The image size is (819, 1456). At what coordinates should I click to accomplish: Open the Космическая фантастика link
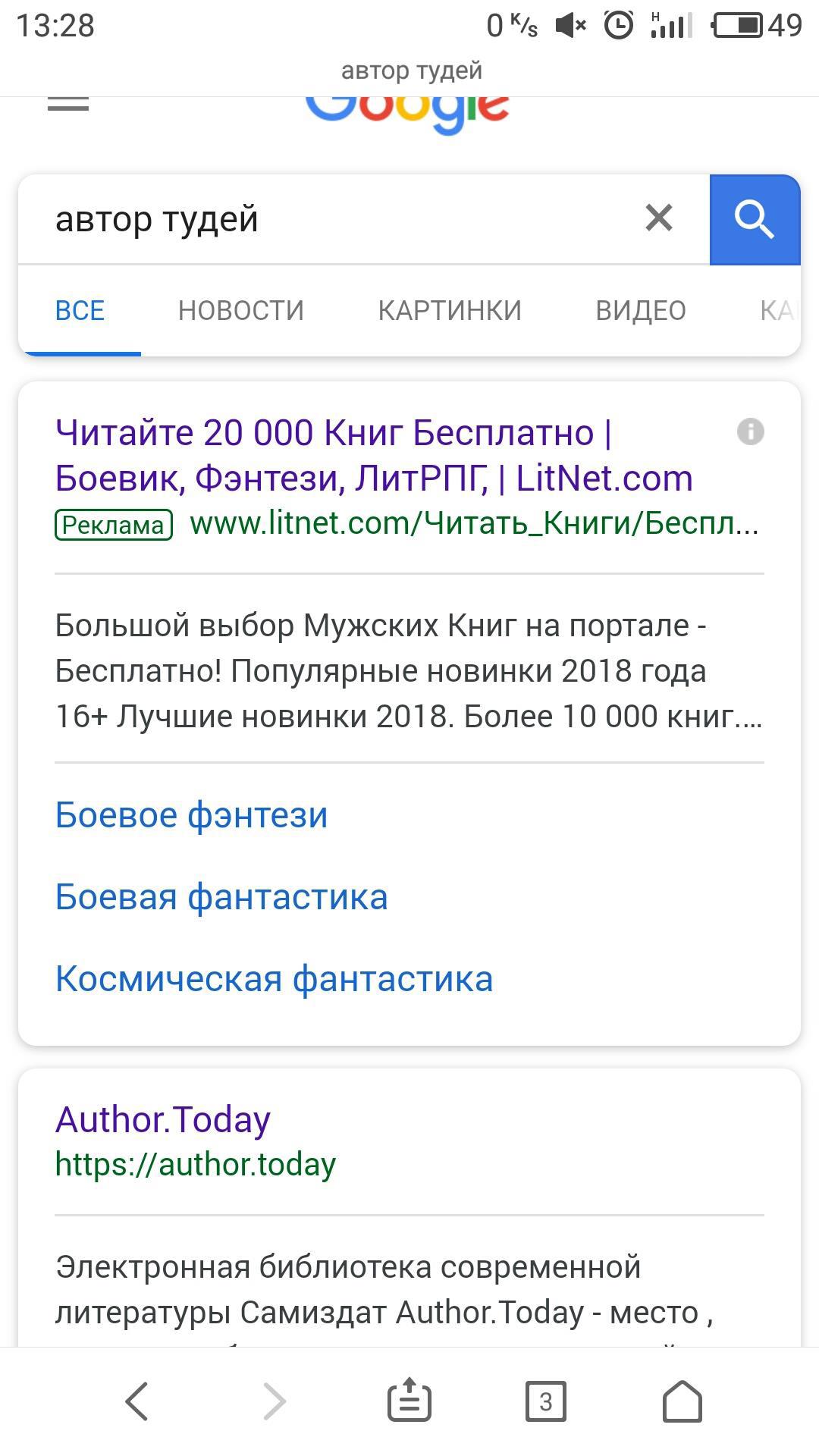tap(274, 979)
